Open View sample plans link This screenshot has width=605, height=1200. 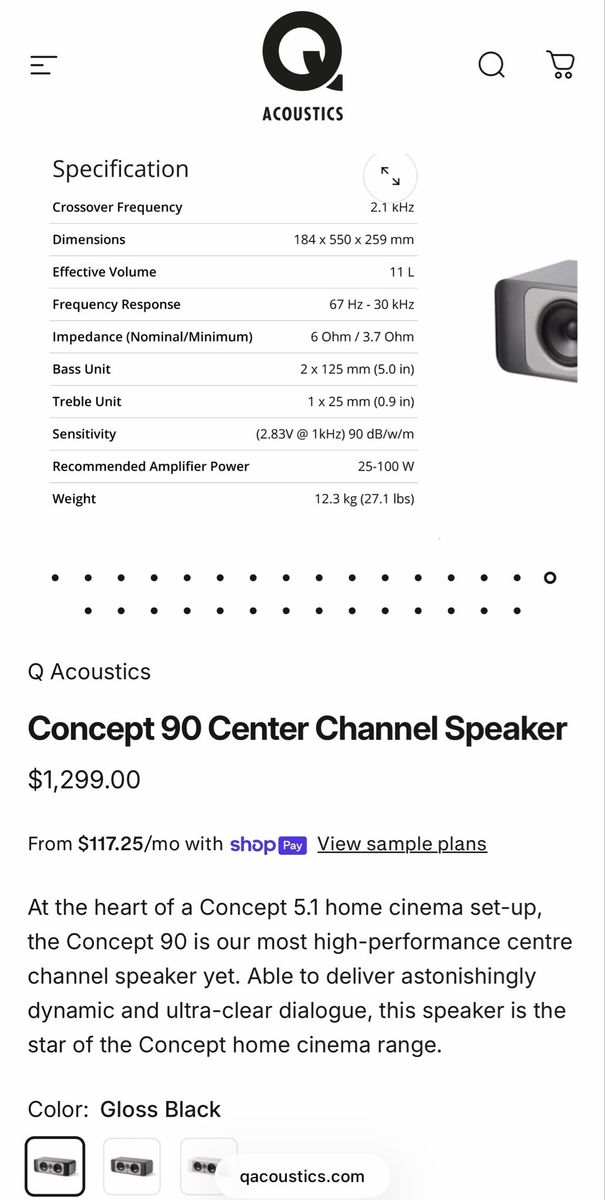coord(402,844)
